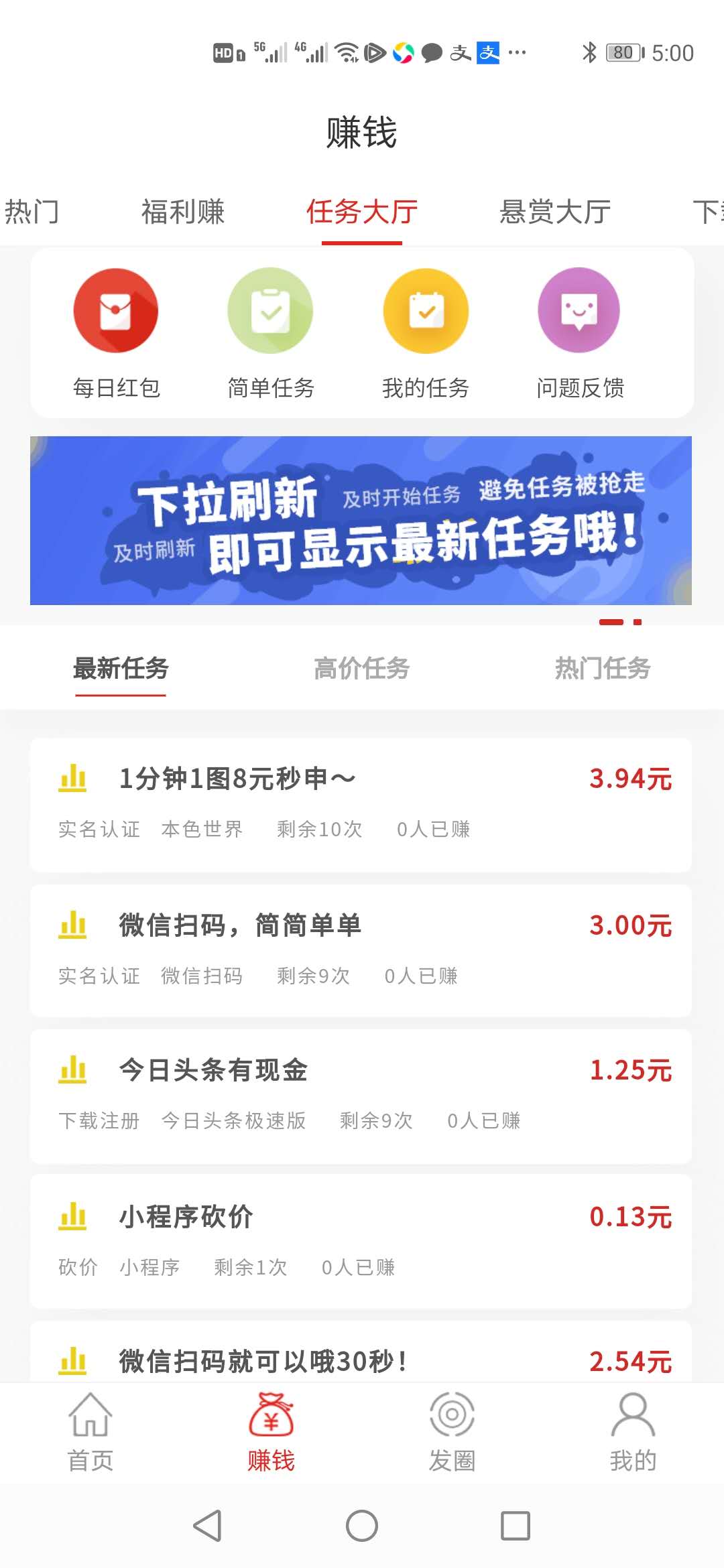
Task: Switch to the 热门 top tab
Action: 32,212
